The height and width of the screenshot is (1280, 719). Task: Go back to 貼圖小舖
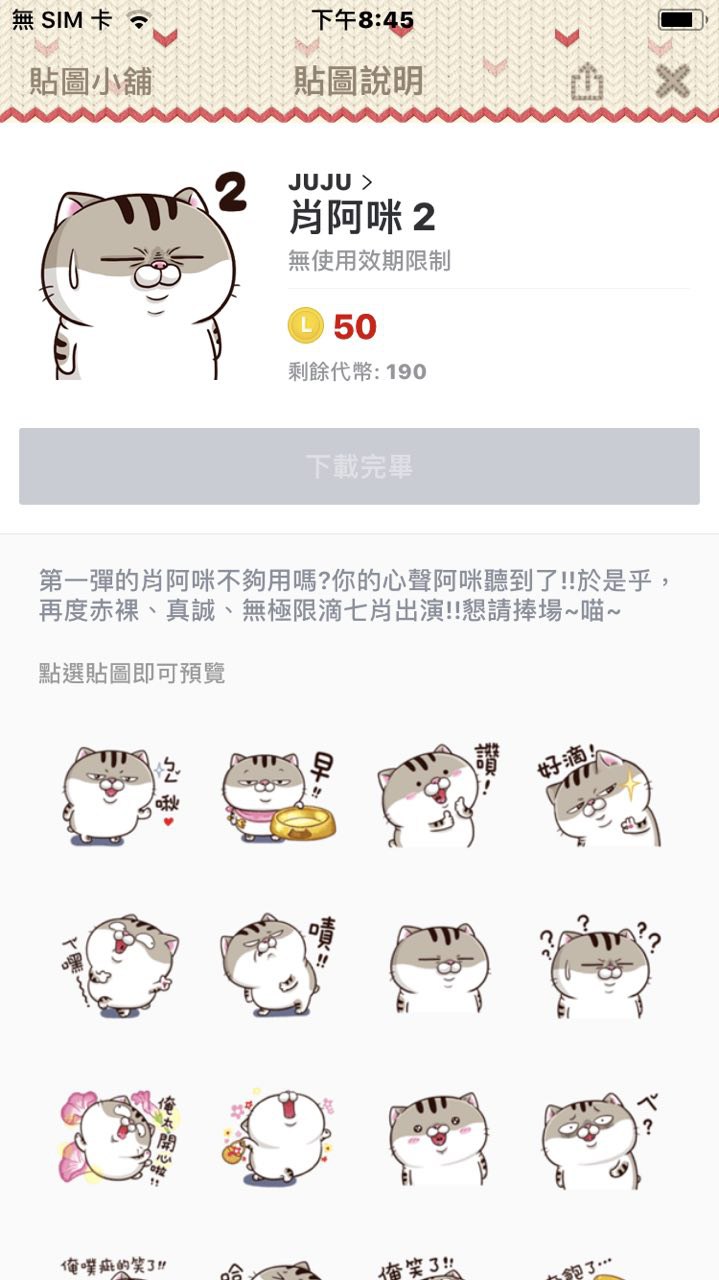click(x=90, y=81)
